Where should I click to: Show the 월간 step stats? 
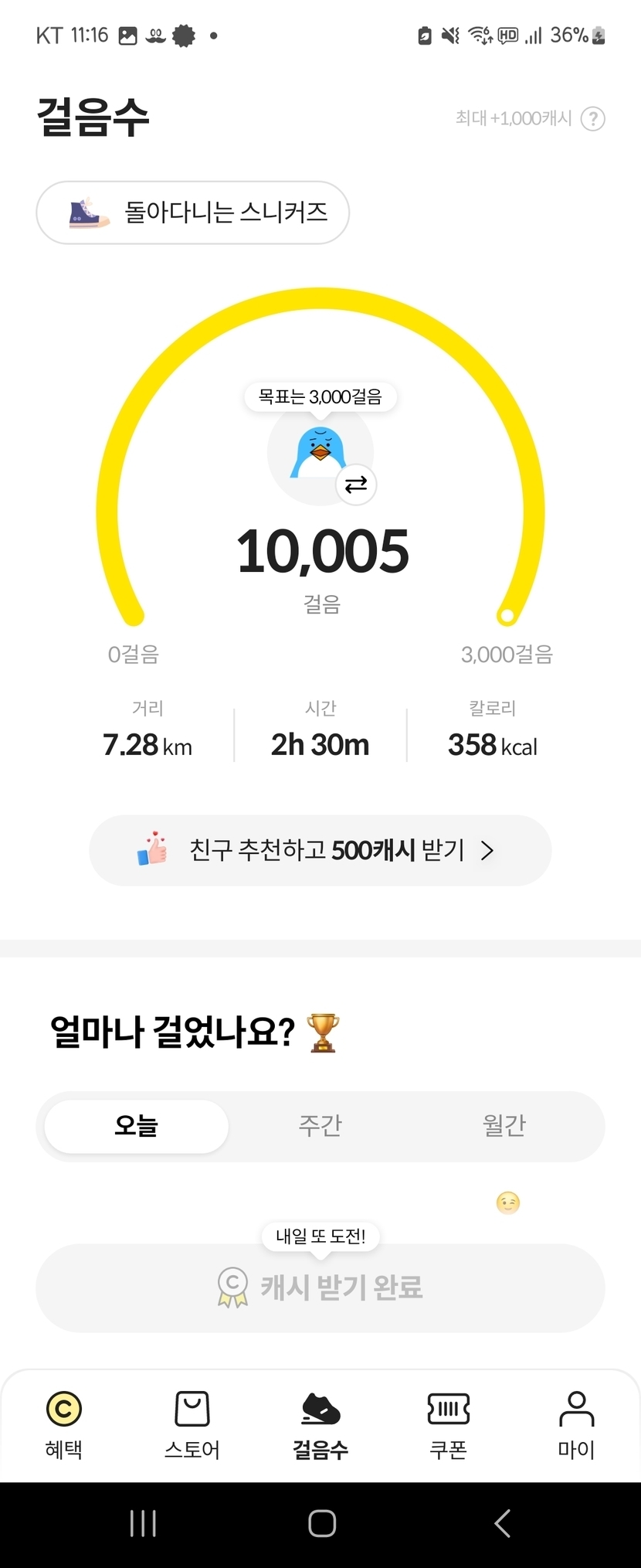click(x=504, y=1126)
